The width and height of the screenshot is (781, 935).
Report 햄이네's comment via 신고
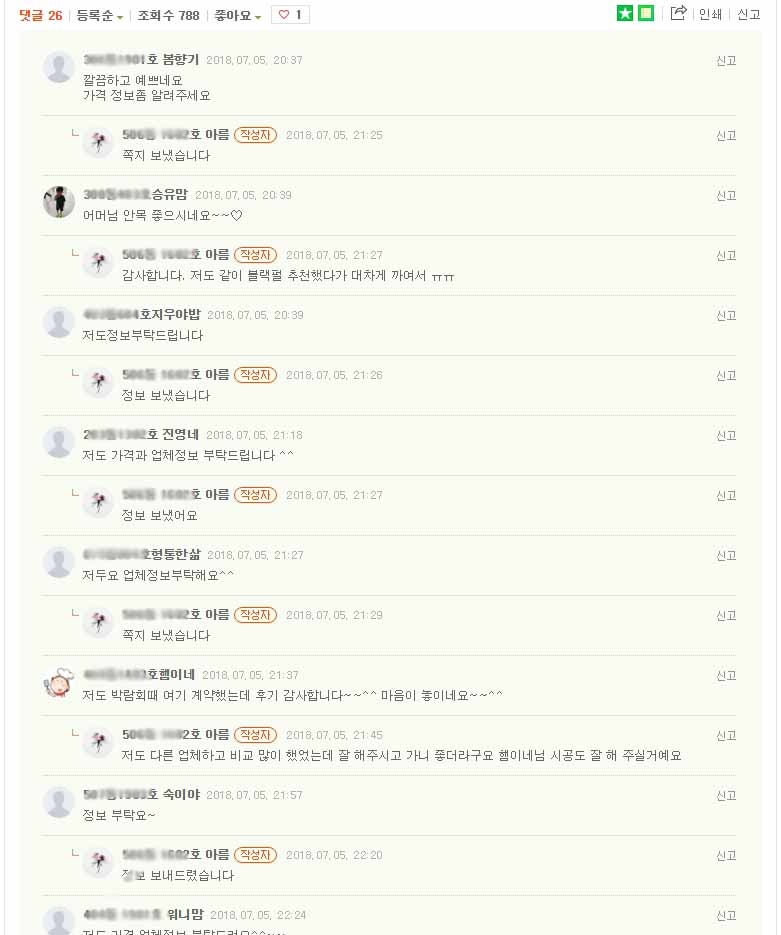pyautogui.click(x=726, y=676)
